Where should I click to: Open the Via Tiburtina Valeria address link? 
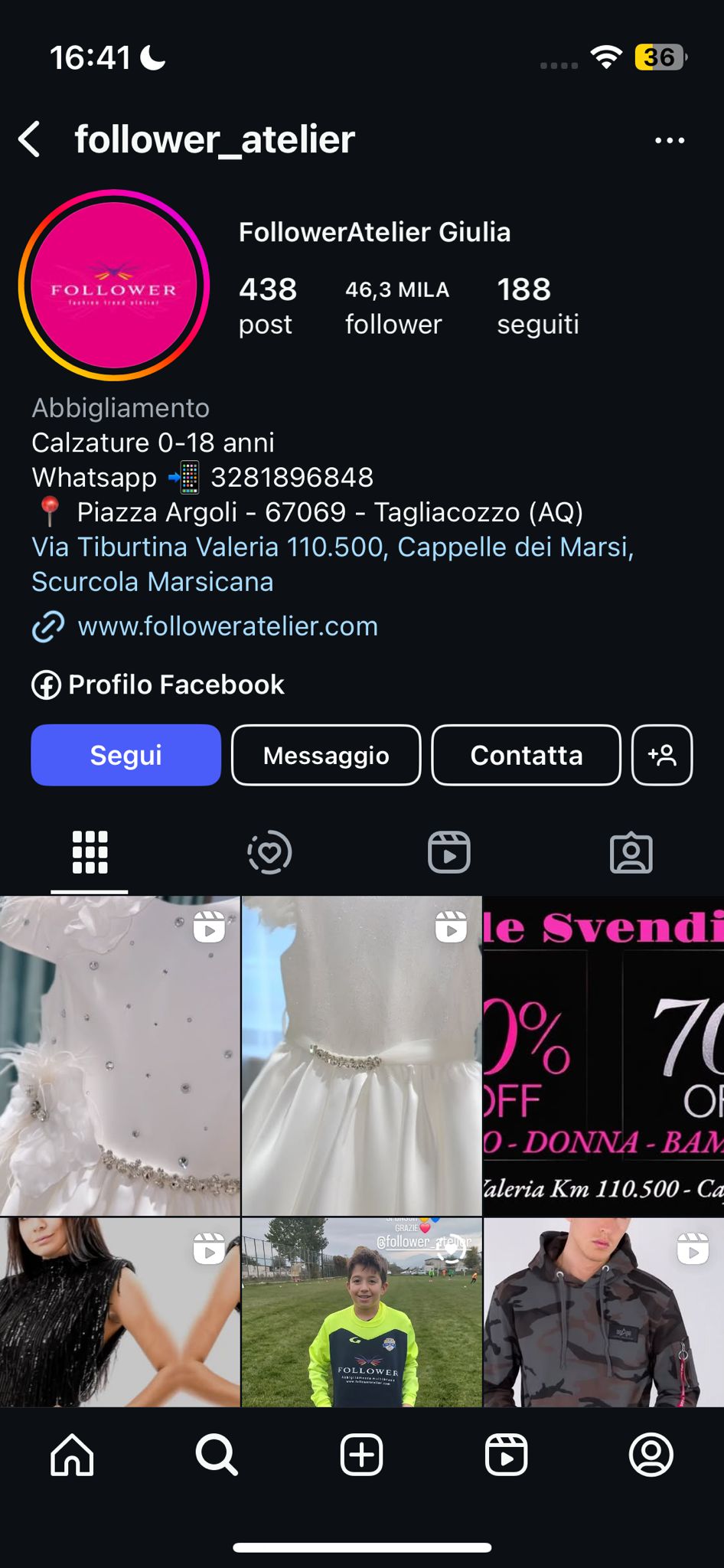point(332,547)
